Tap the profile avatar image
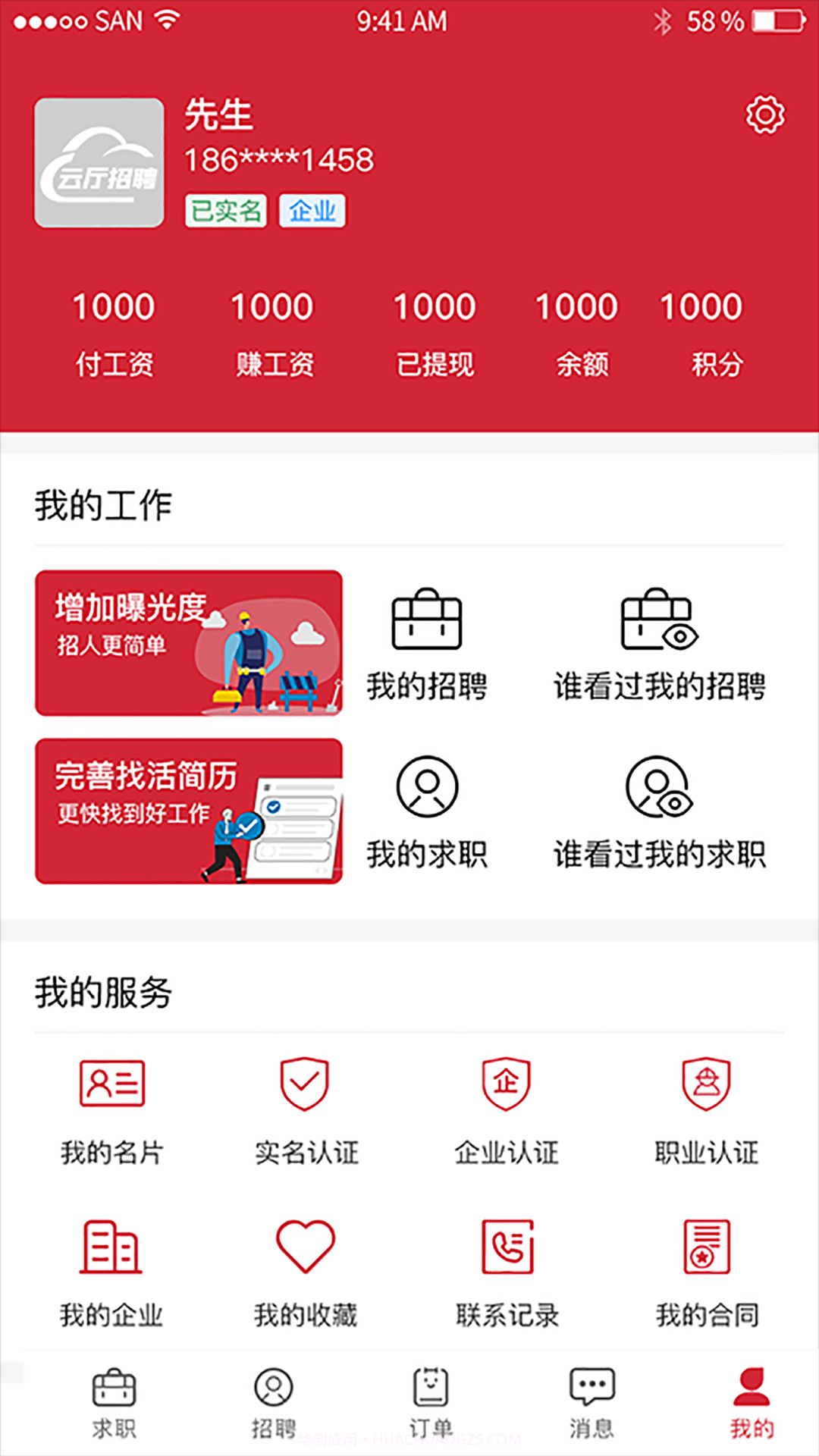The image size is (819, 1456). coord(99,162)
